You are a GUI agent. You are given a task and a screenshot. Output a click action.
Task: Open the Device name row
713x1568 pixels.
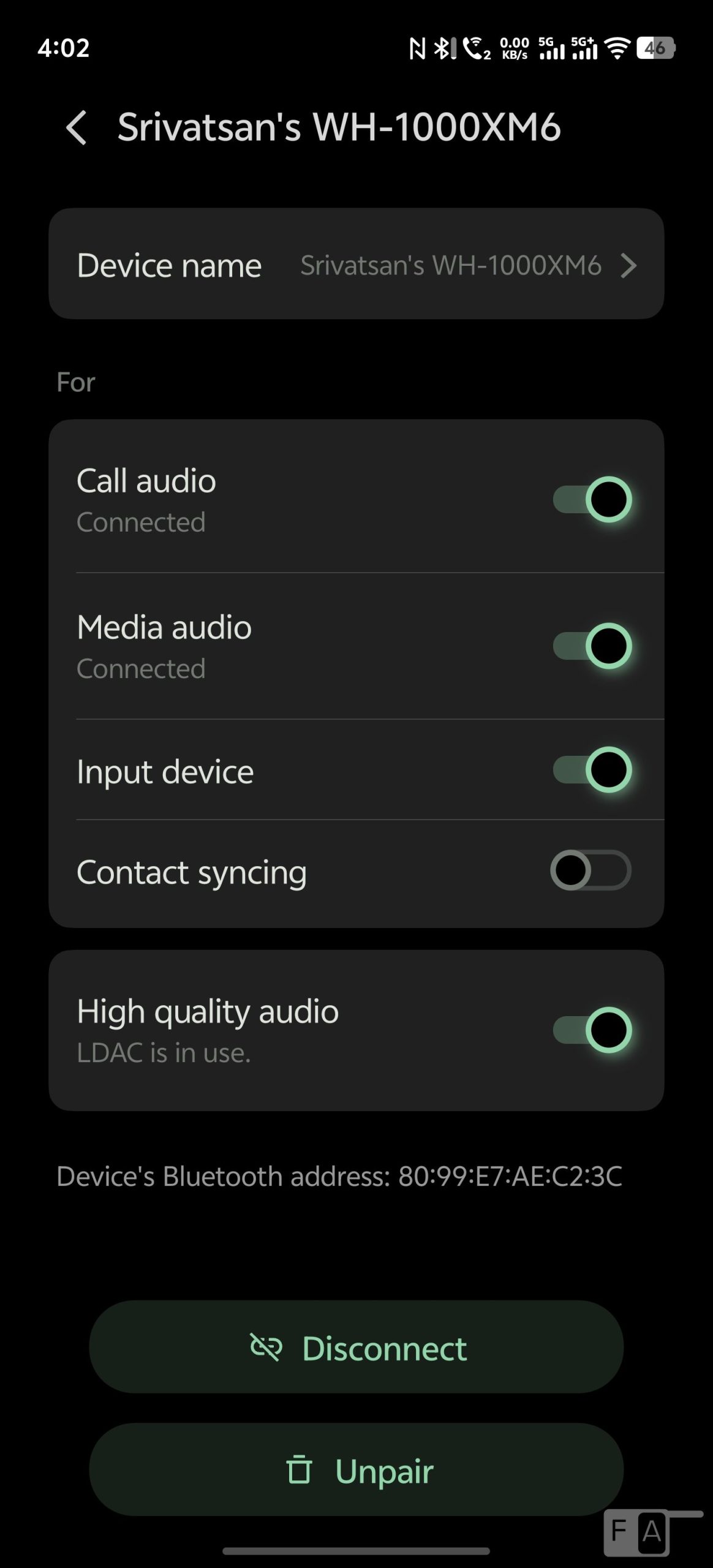(x=356, y=265)
